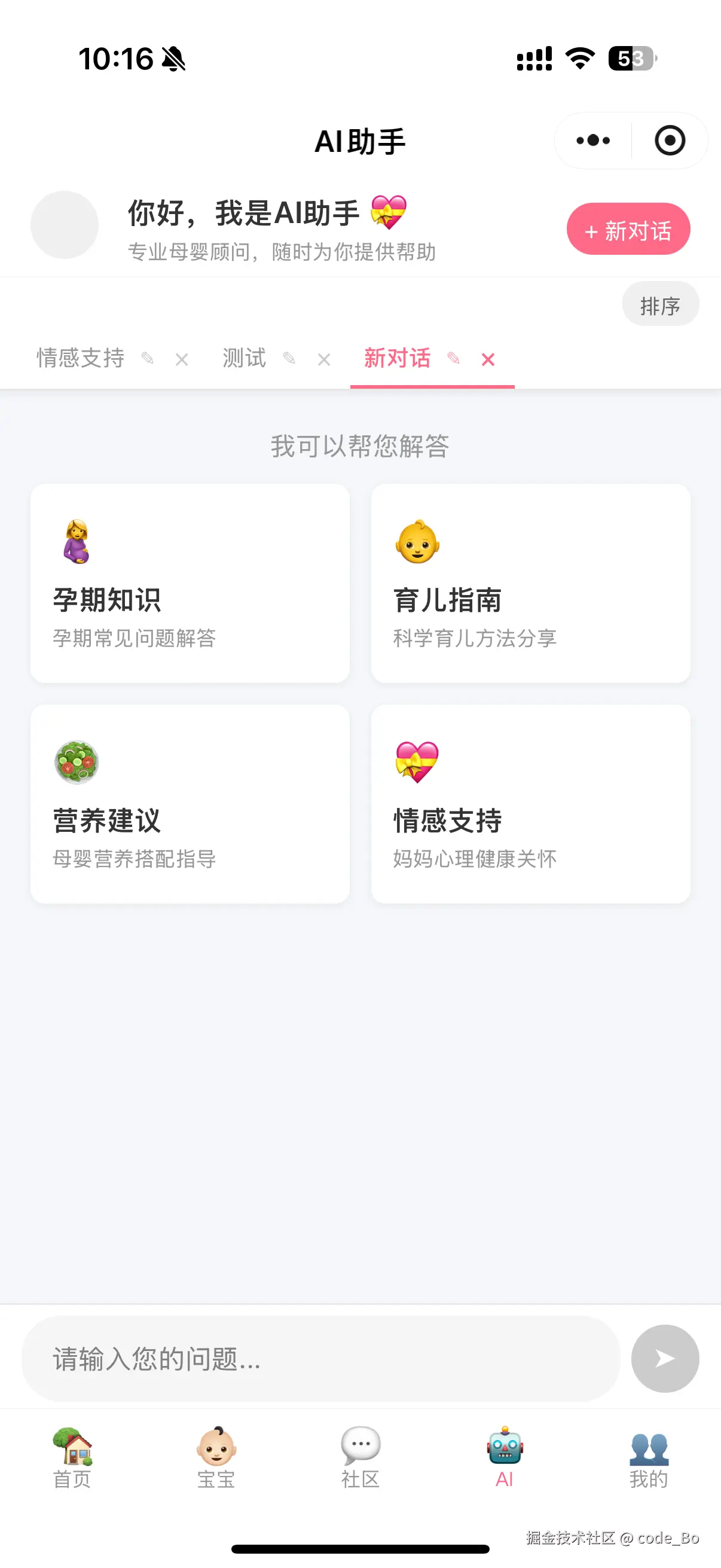Close the active 新对话 tab
The height and width of the screenshot is (1568, 721).
488,360
